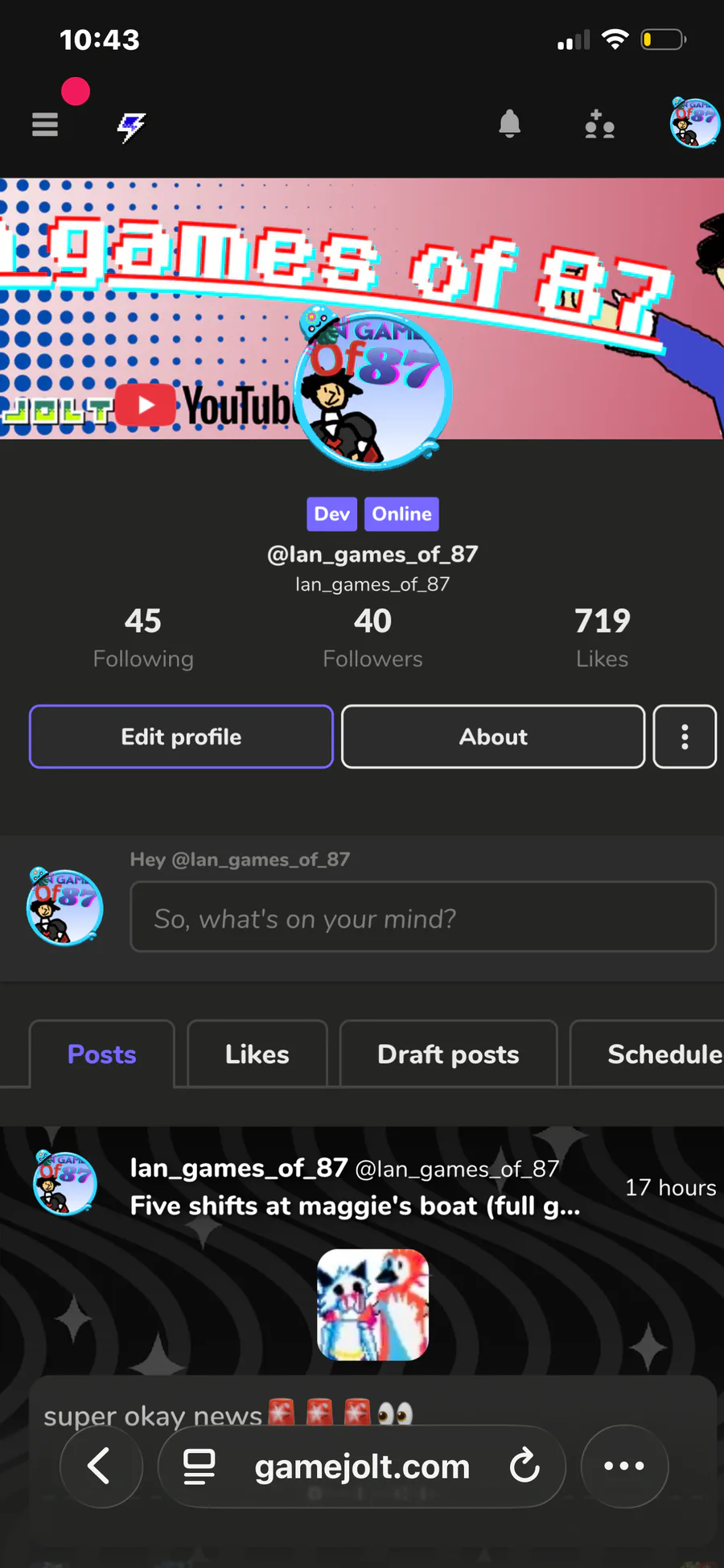Tap the "So, what's on your mind?" field

coord(422,918)
